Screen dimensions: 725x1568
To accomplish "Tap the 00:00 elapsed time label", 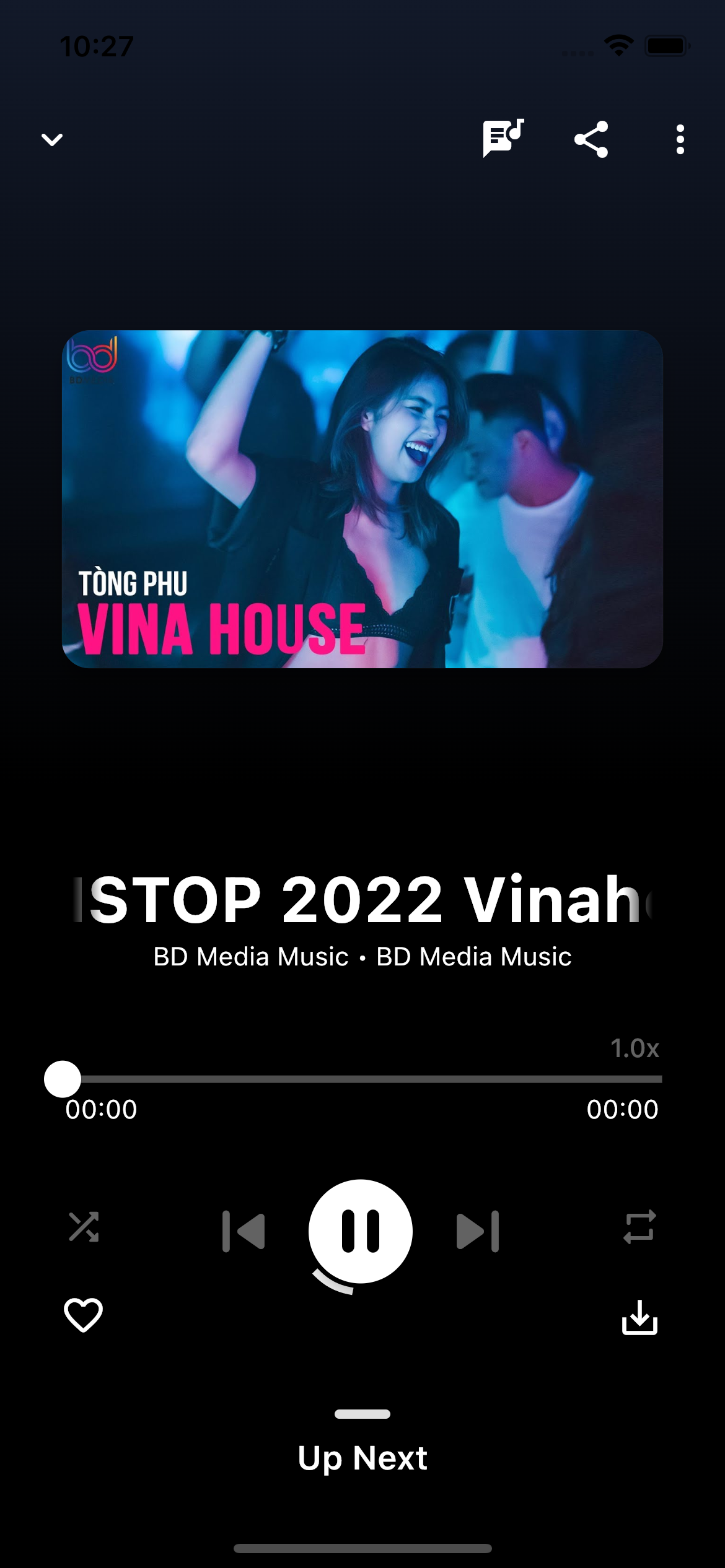I will coord(100,1110).
